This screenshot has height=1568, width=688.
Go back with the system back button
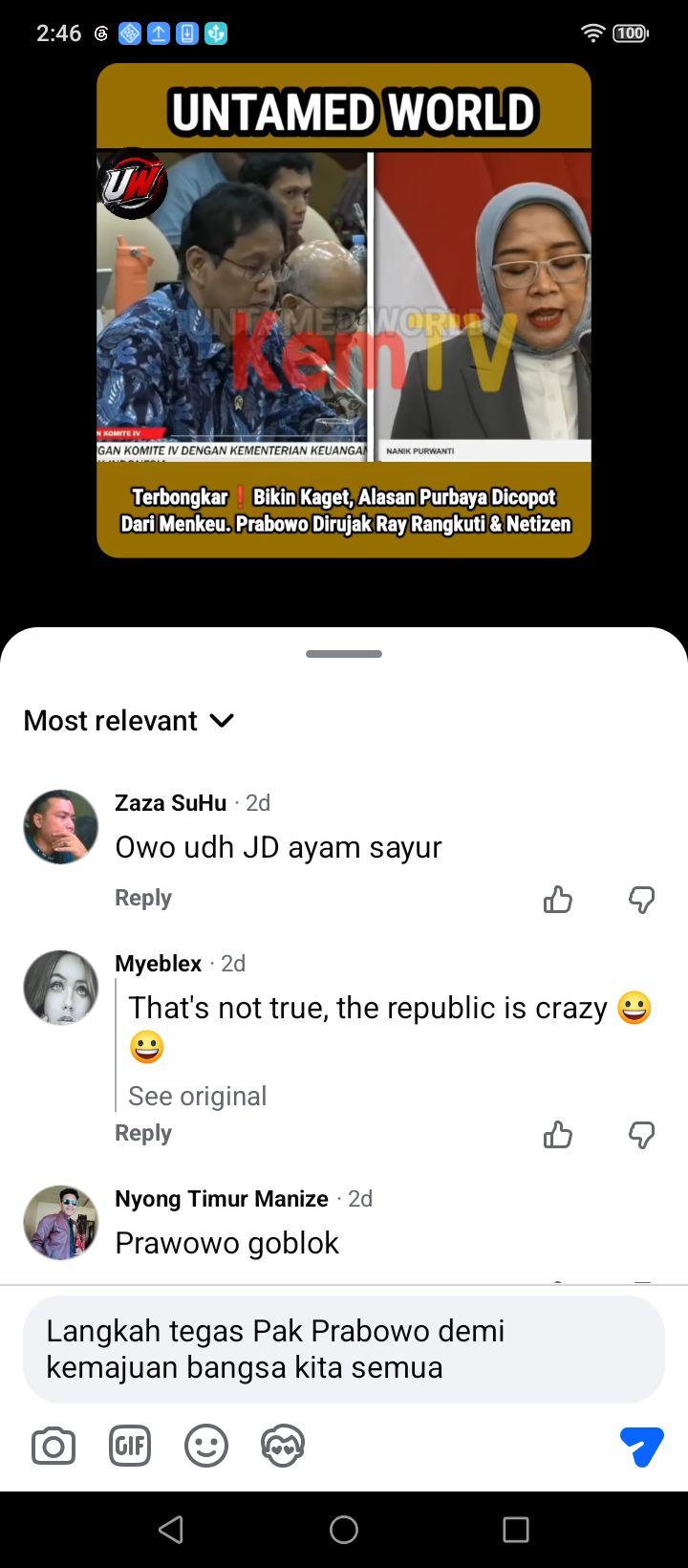[x=171, y=1530]
